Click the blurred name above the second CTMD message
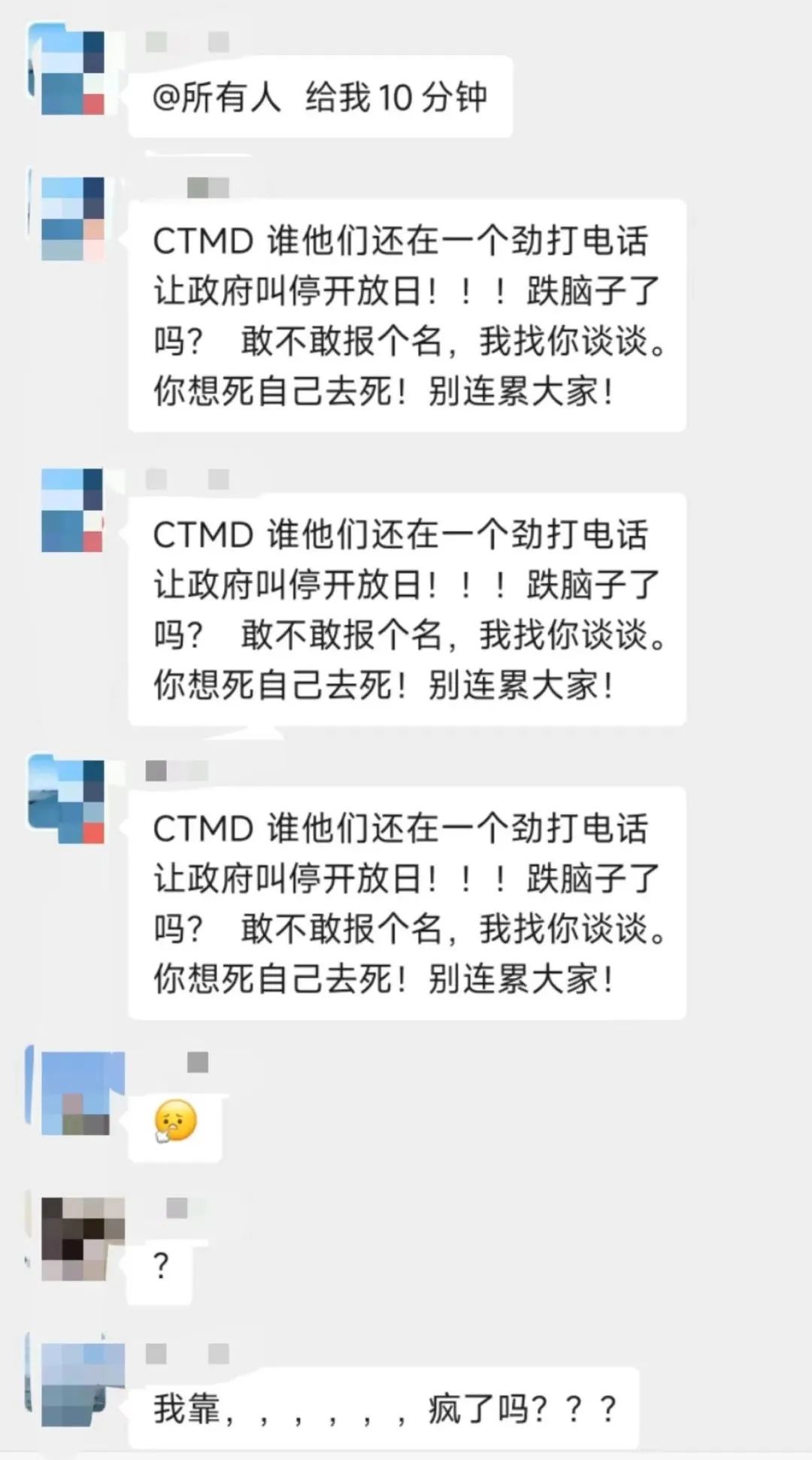The image size is (812, 1460). point(188,478)
